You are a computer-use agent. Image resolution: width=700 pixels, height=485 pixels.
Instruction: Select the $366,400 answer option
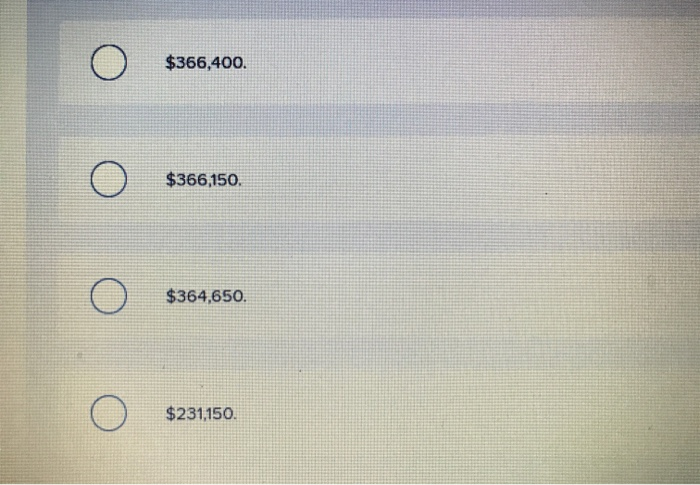tap(108, 64)
